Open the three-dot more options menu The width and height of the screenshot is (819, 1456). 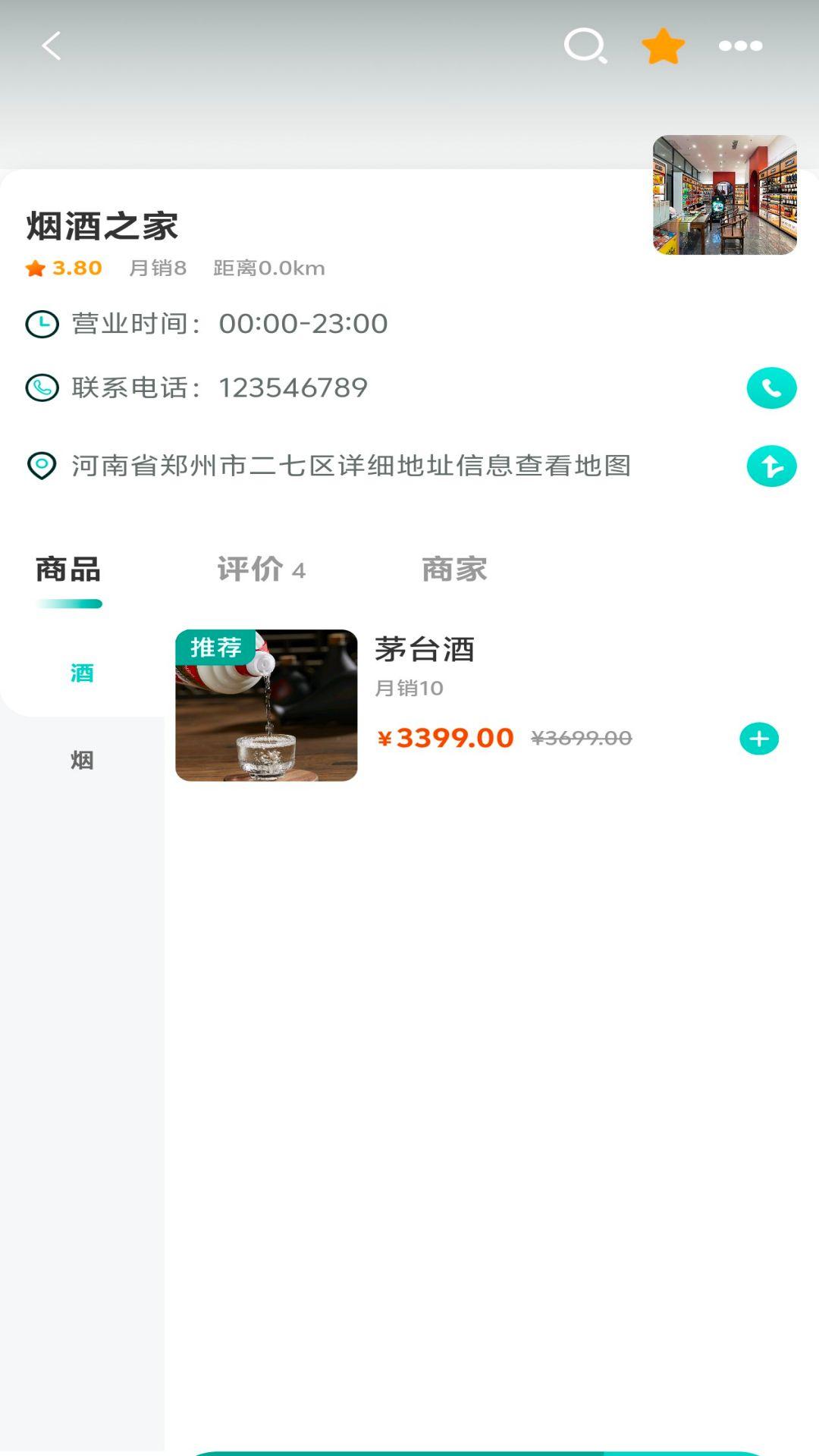click(742, 45)
